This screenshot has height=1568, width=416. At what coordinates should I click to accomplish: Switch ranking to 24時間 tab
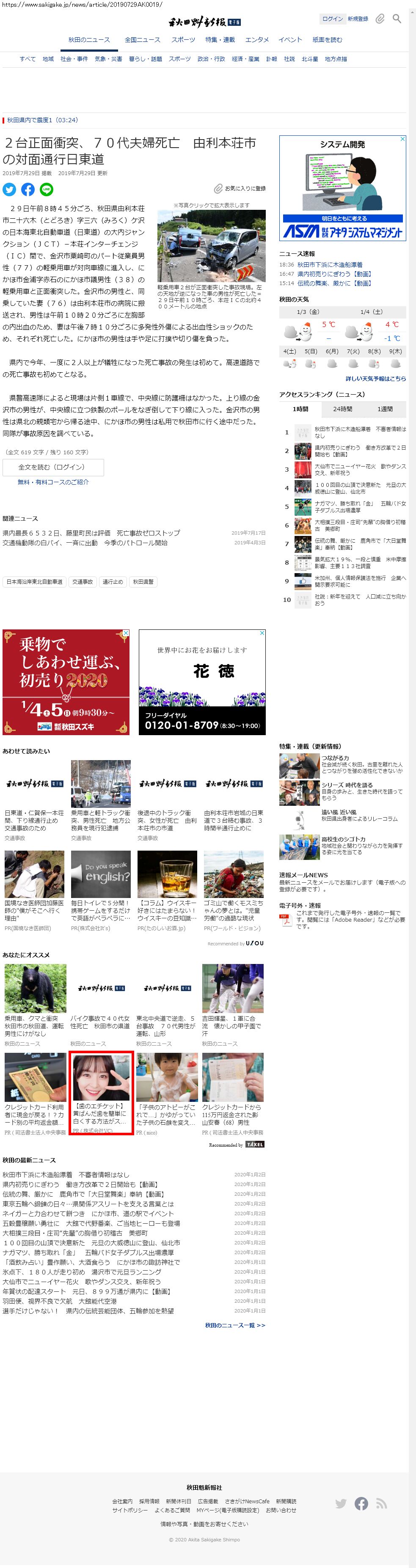click(x=342, y=409)
